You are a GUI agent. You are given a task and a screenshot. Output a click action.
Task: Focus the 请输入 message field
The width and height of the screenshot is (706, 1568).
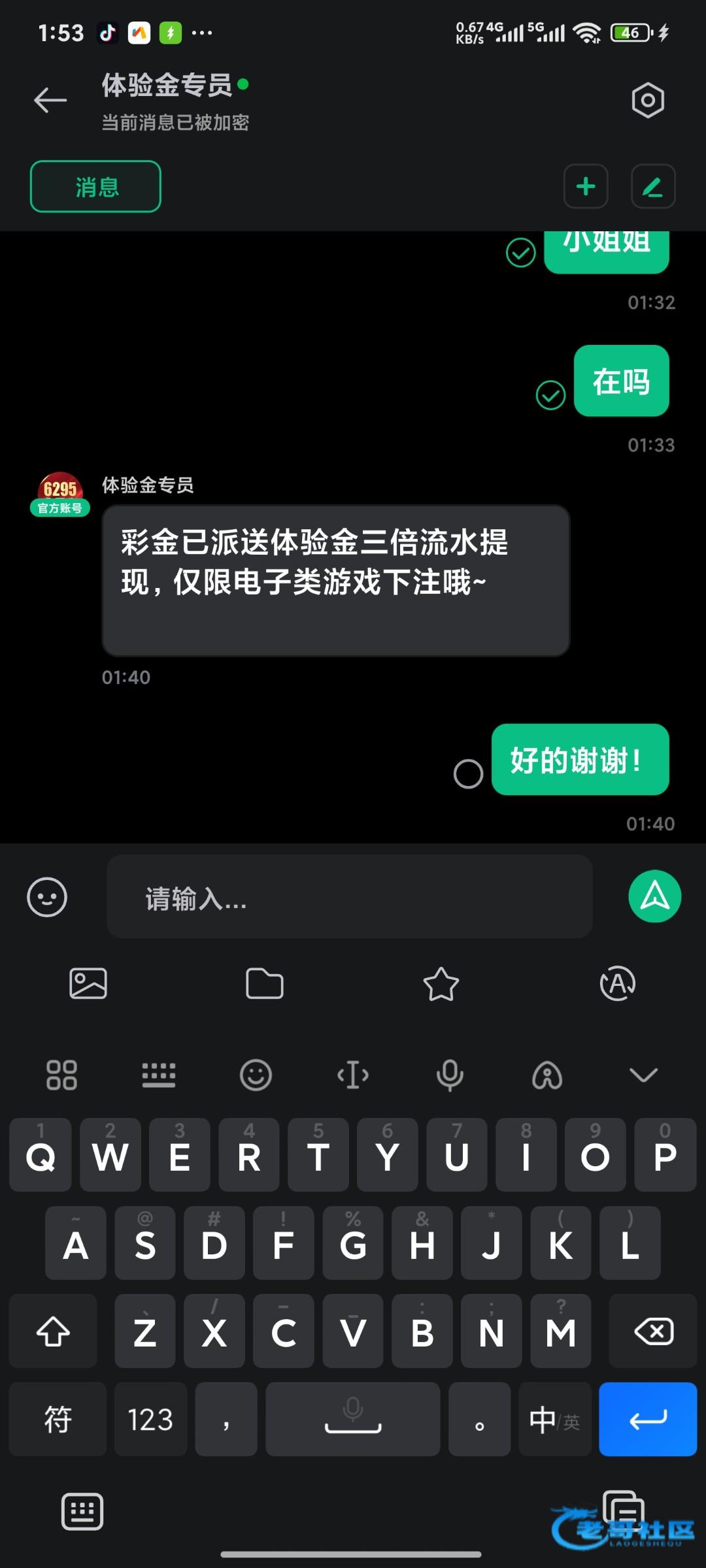click(x=349, y=897)
